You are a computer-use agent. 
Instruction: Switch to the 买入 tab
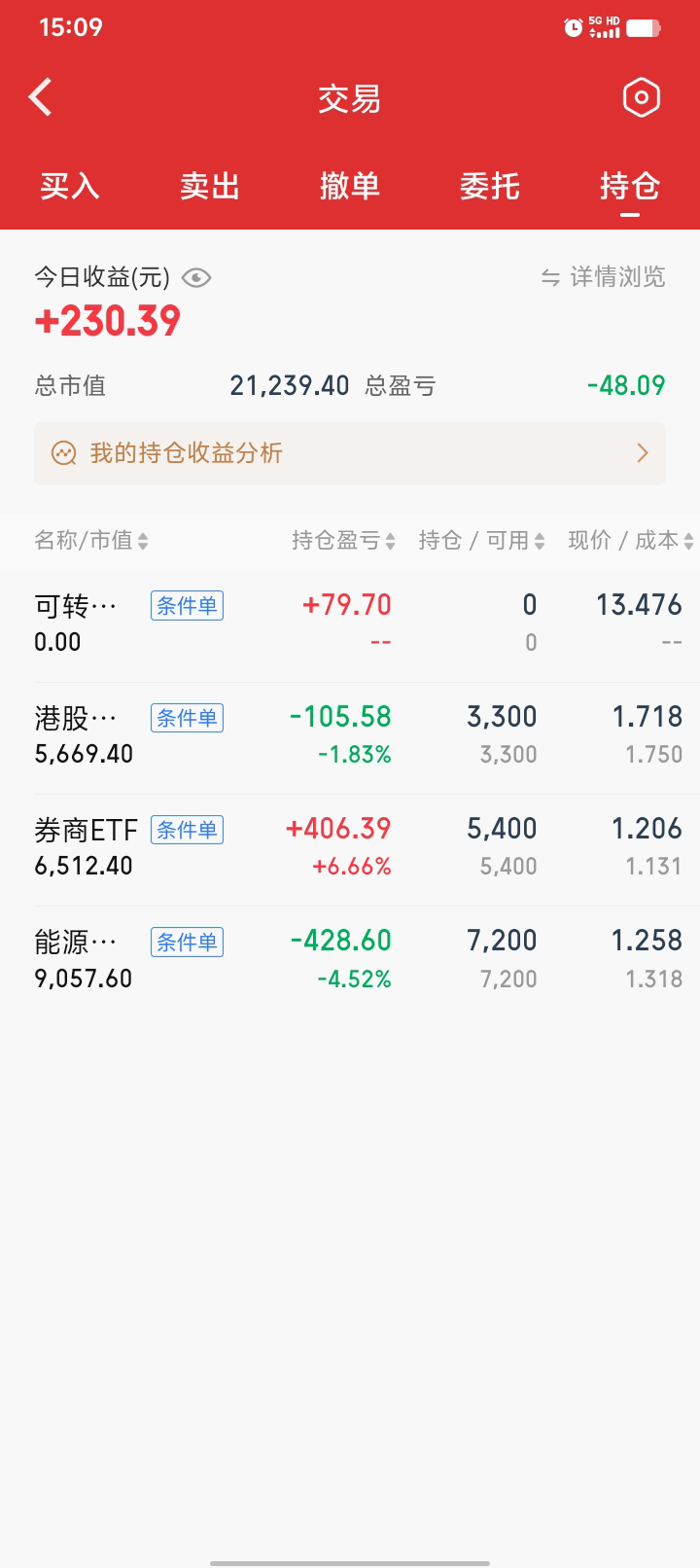tap(70, 186)
